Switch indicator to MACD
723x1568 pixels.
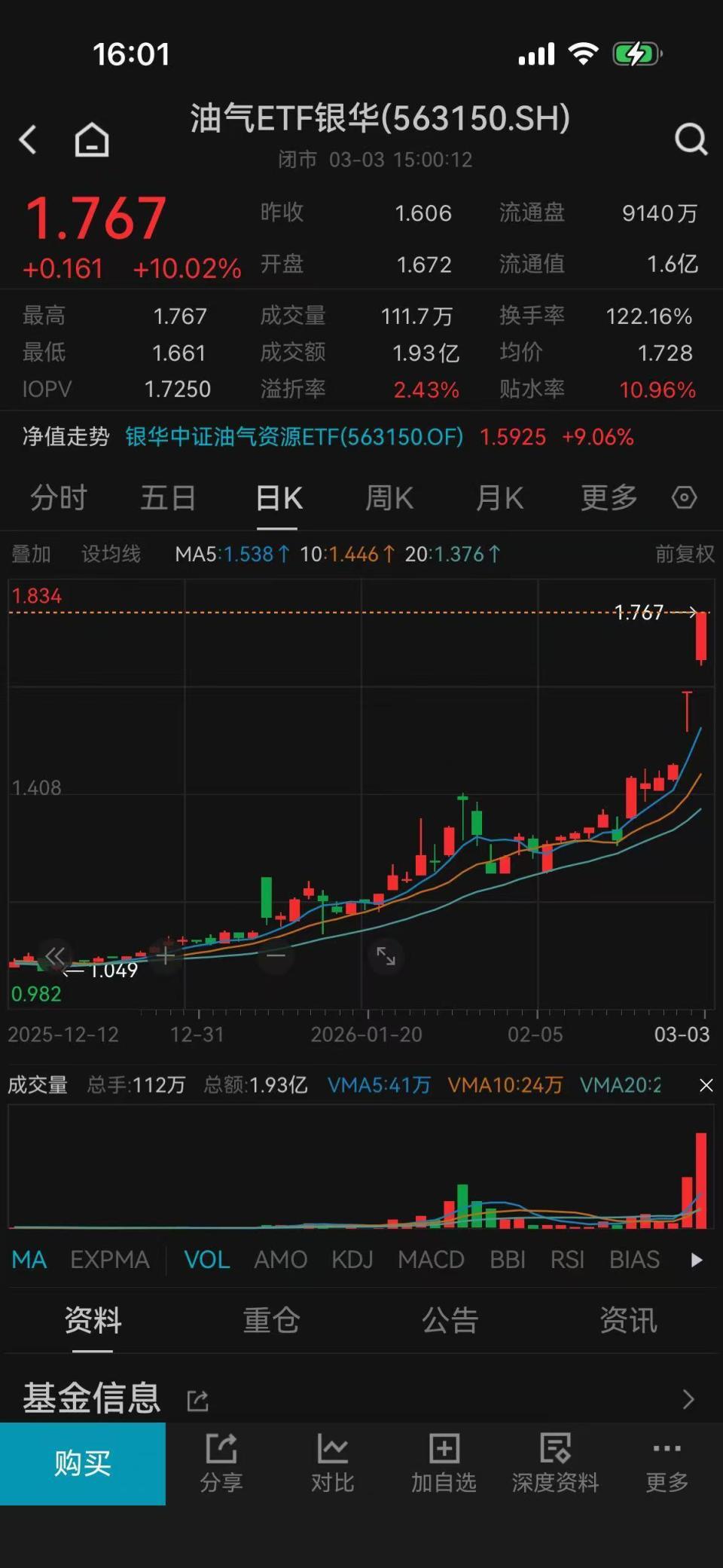(431, 1259)
